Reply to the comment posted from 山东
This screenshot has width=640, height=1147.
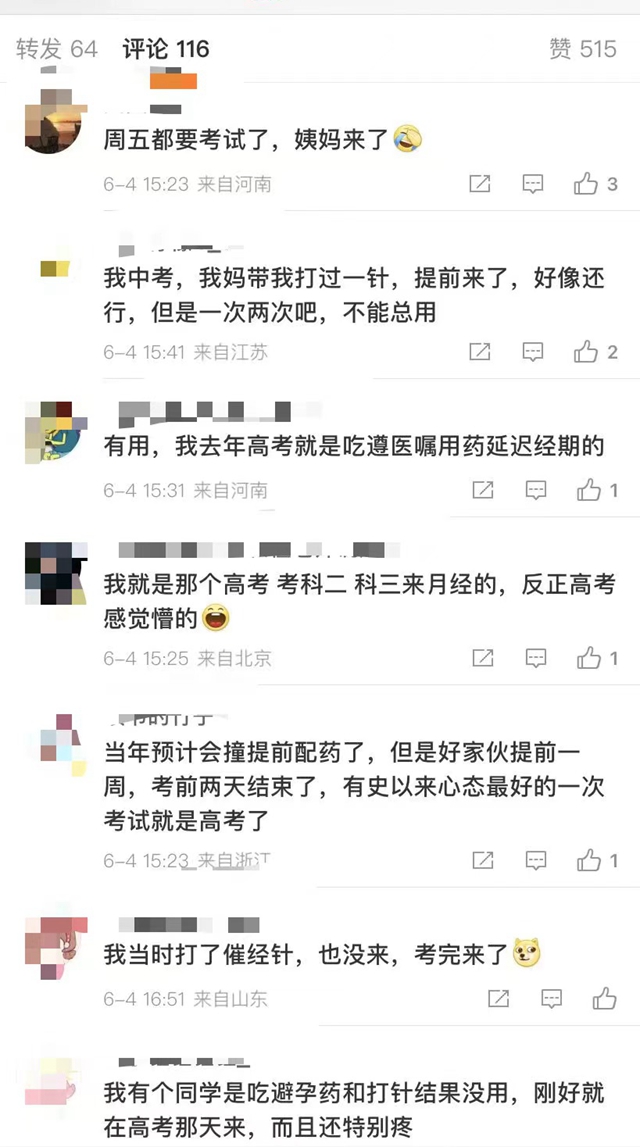click(x=551, y=998)
